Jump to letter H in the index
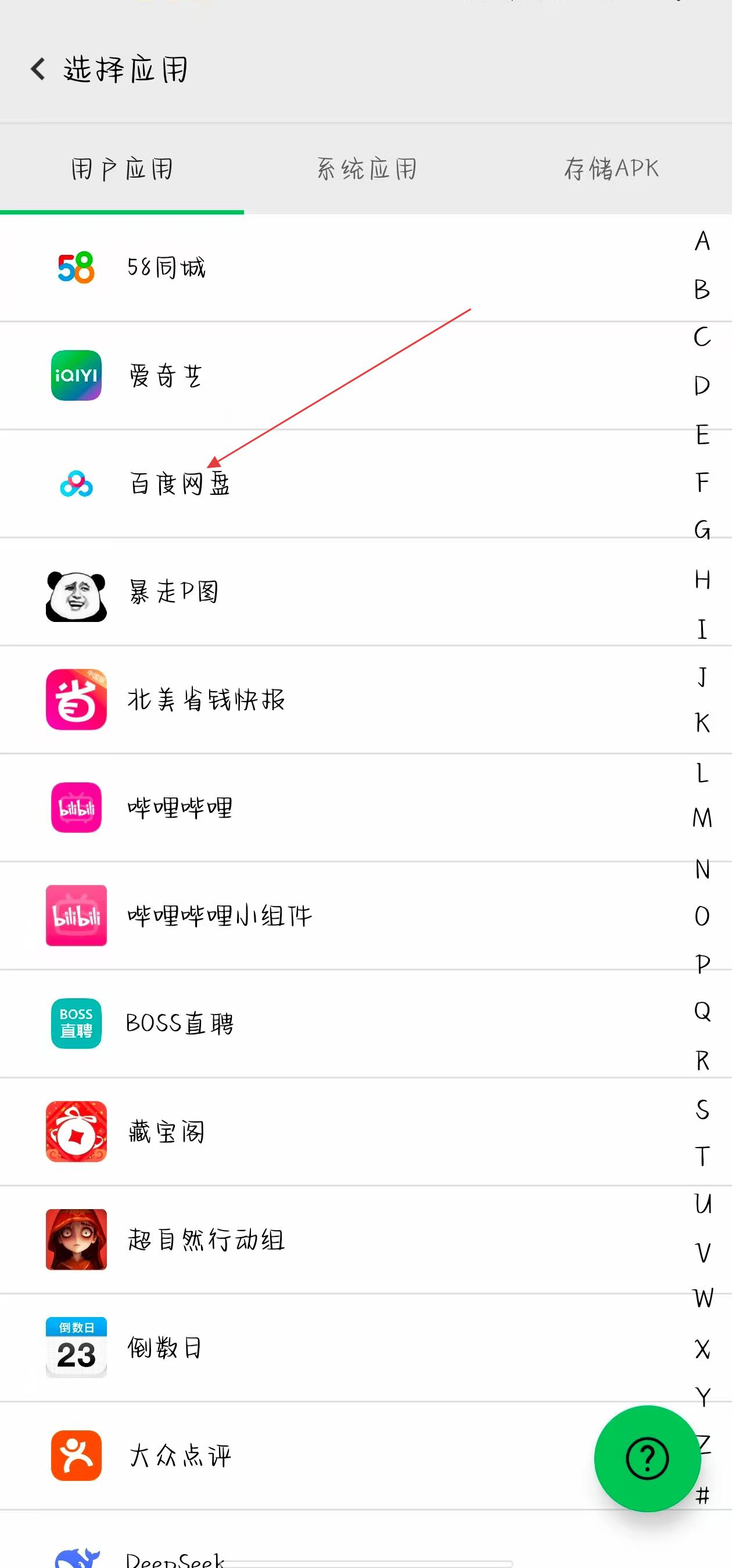The width and height of the screenshot is (732, 1568). [x=702, y=580]
